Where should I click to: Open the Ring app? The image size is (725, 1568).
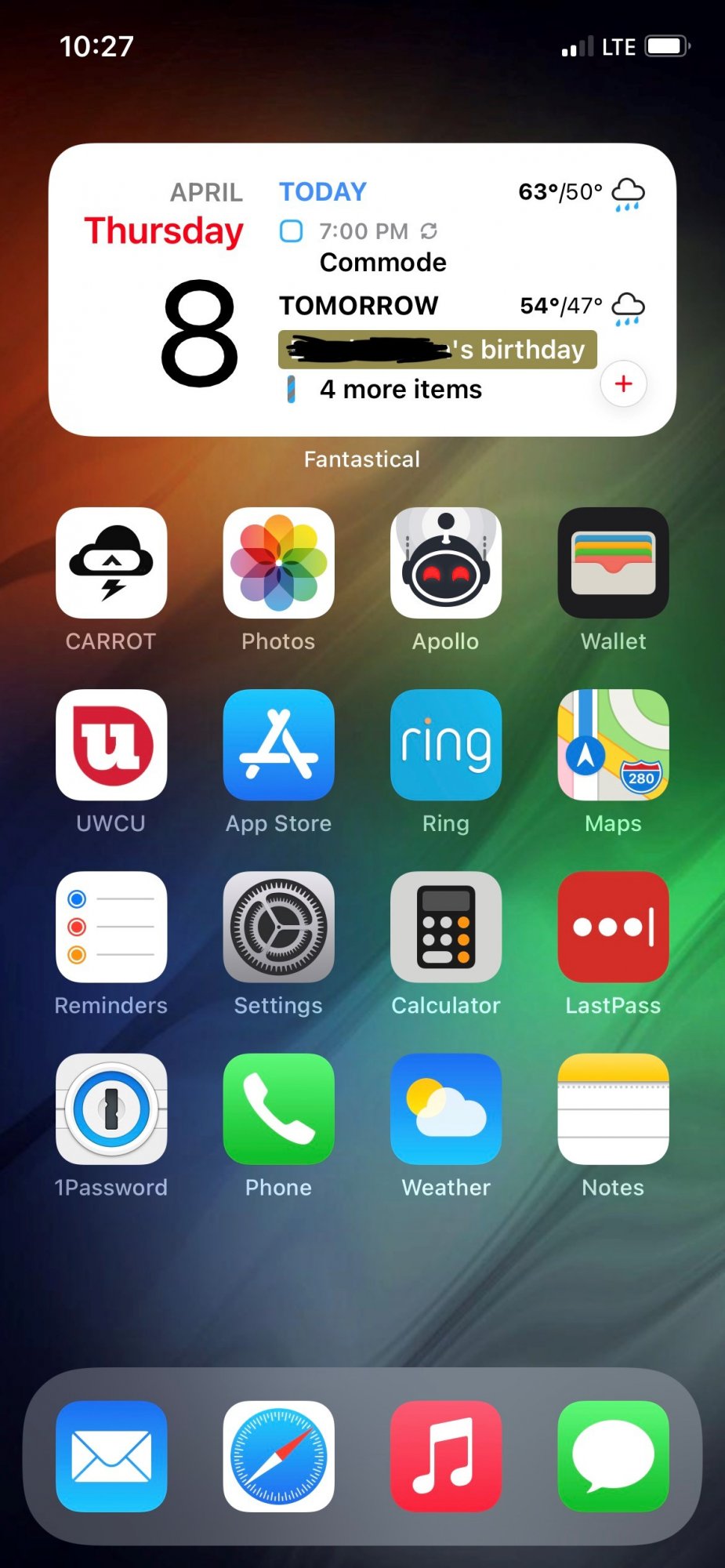tap(446, 745)
